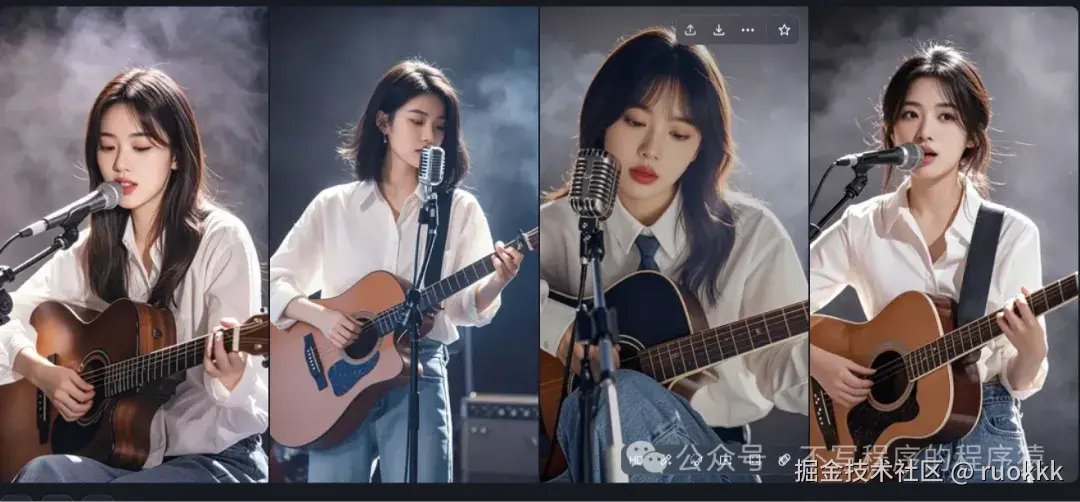Open the second image with standing guitarist
Screen dimensions: 1080x502
(403, 250)
